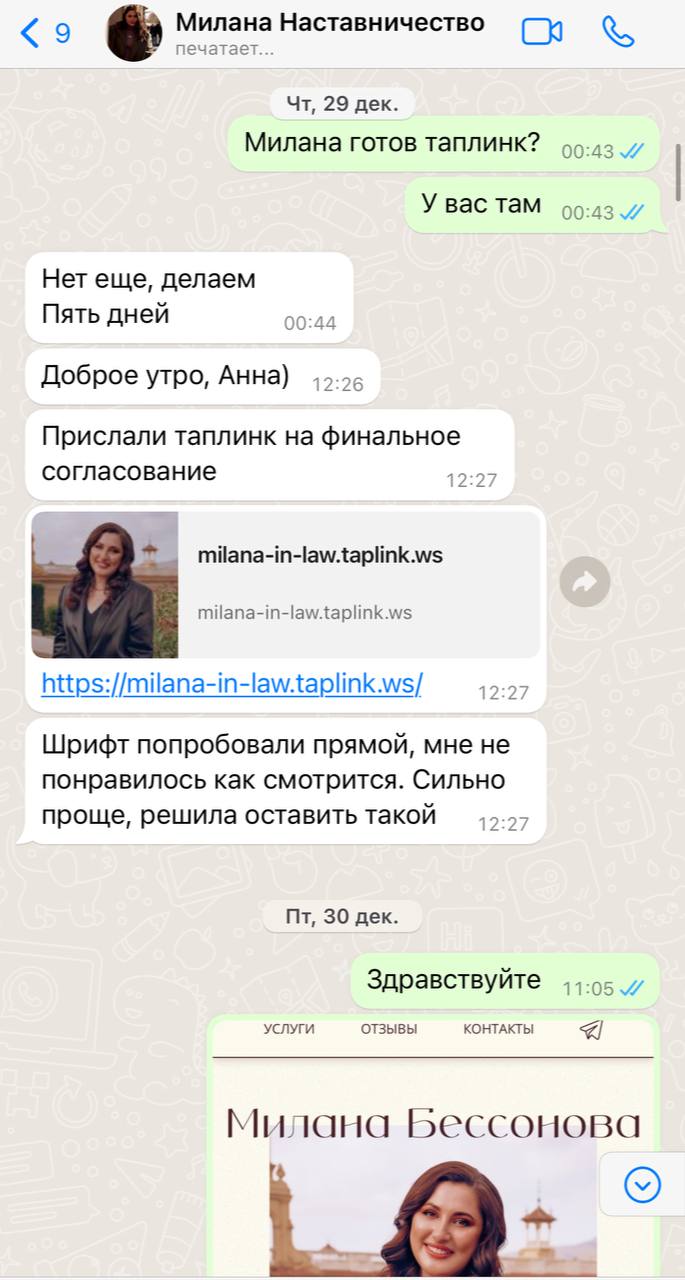Open Милана Наставничество contact info
Image resolution: width=685 pixels, height=1280 pixels.
point(330,33)
